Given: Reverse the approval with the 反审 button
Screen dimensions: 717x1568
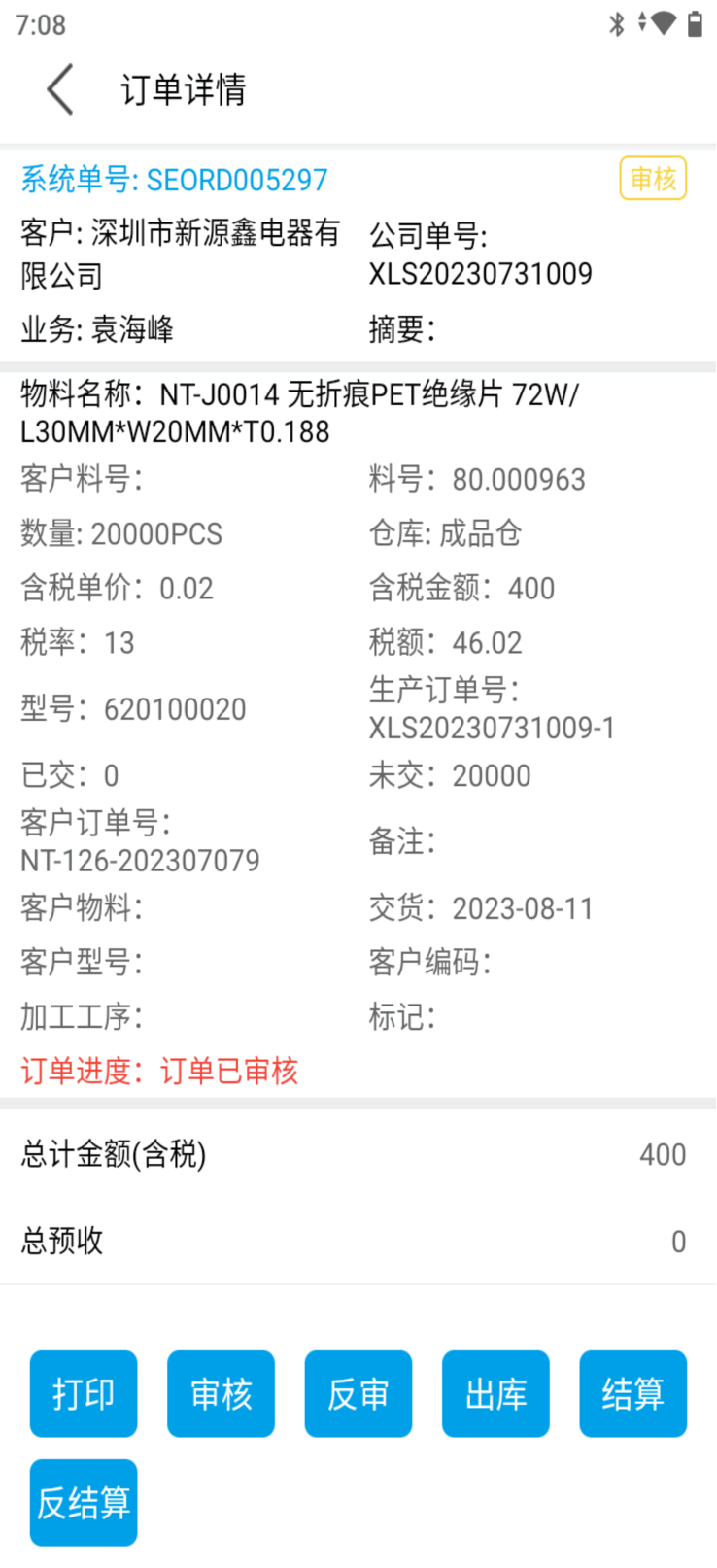Looking at the screenshot, I should click(x=358, y=1394).
